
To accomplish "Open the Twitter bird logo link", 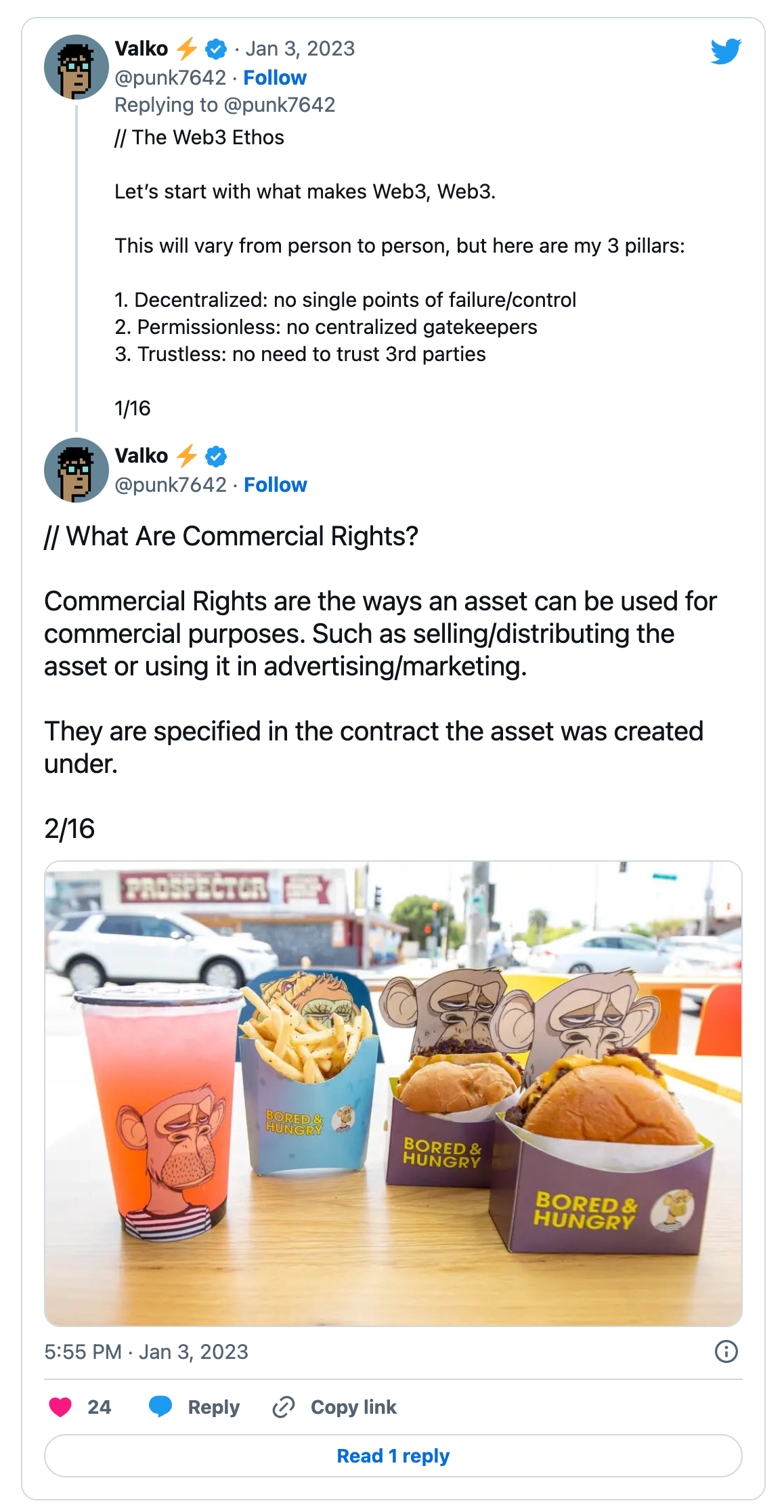I will [726, 51].
